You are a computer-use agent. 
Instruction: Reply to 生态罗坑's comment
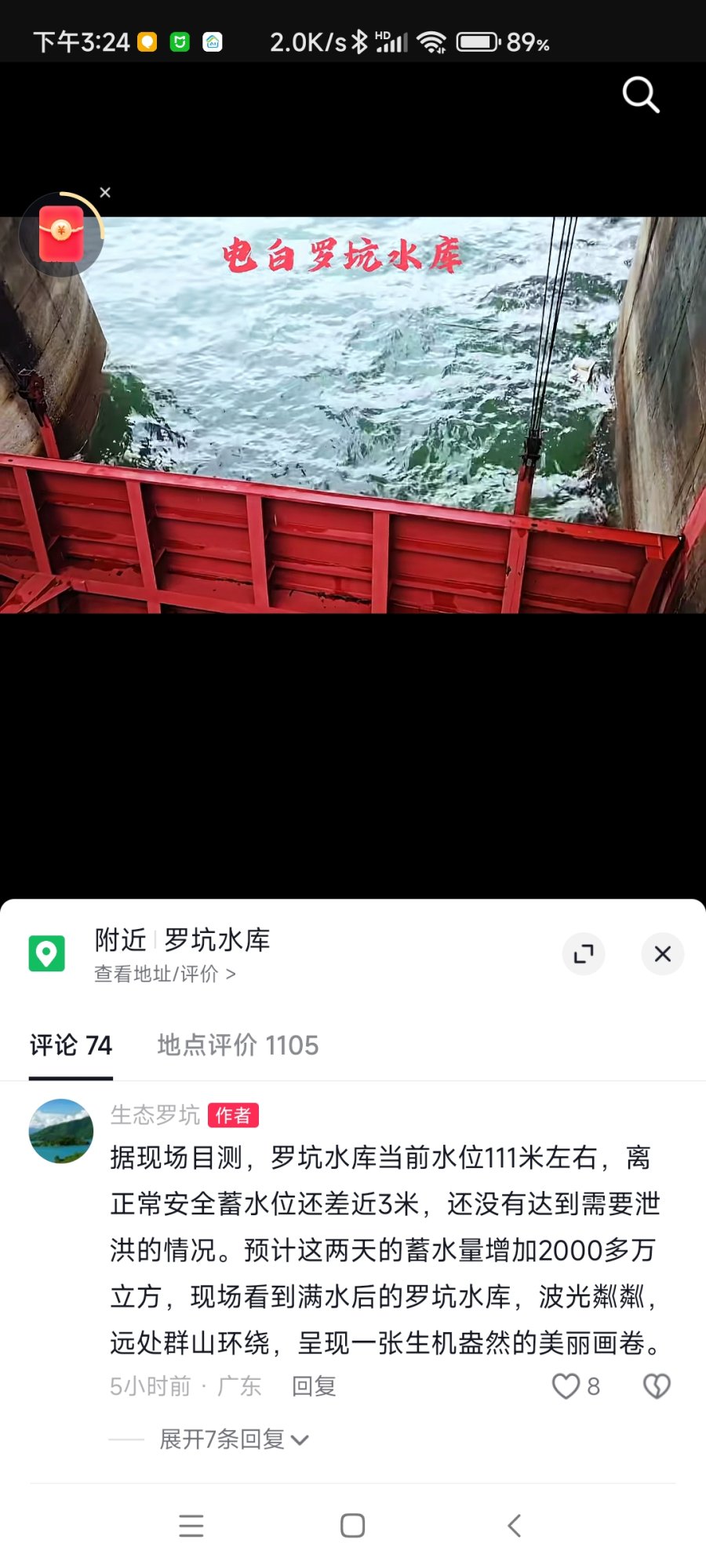[314, 1386]
